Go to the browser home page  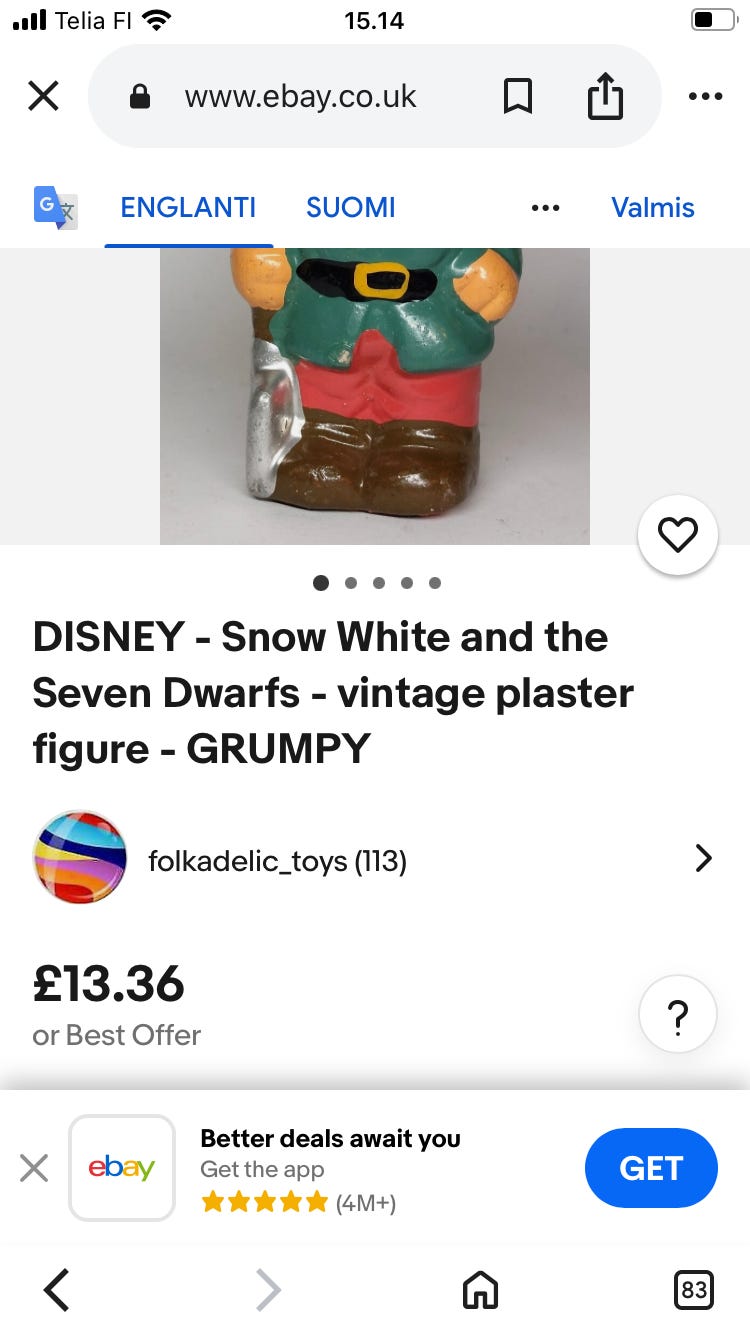coord(480,1290)
